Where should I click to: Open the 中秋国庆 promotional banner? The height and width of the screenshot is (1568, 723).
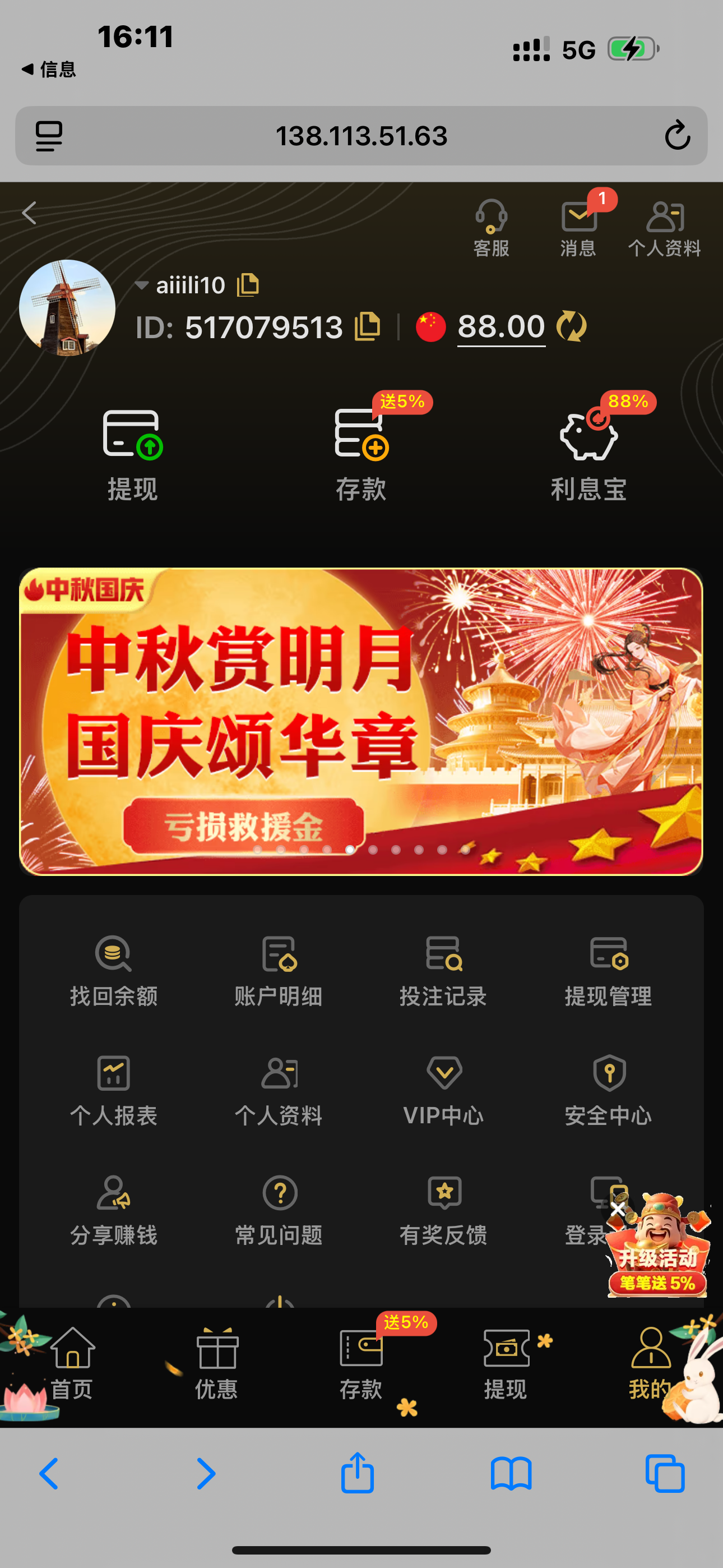361,721
